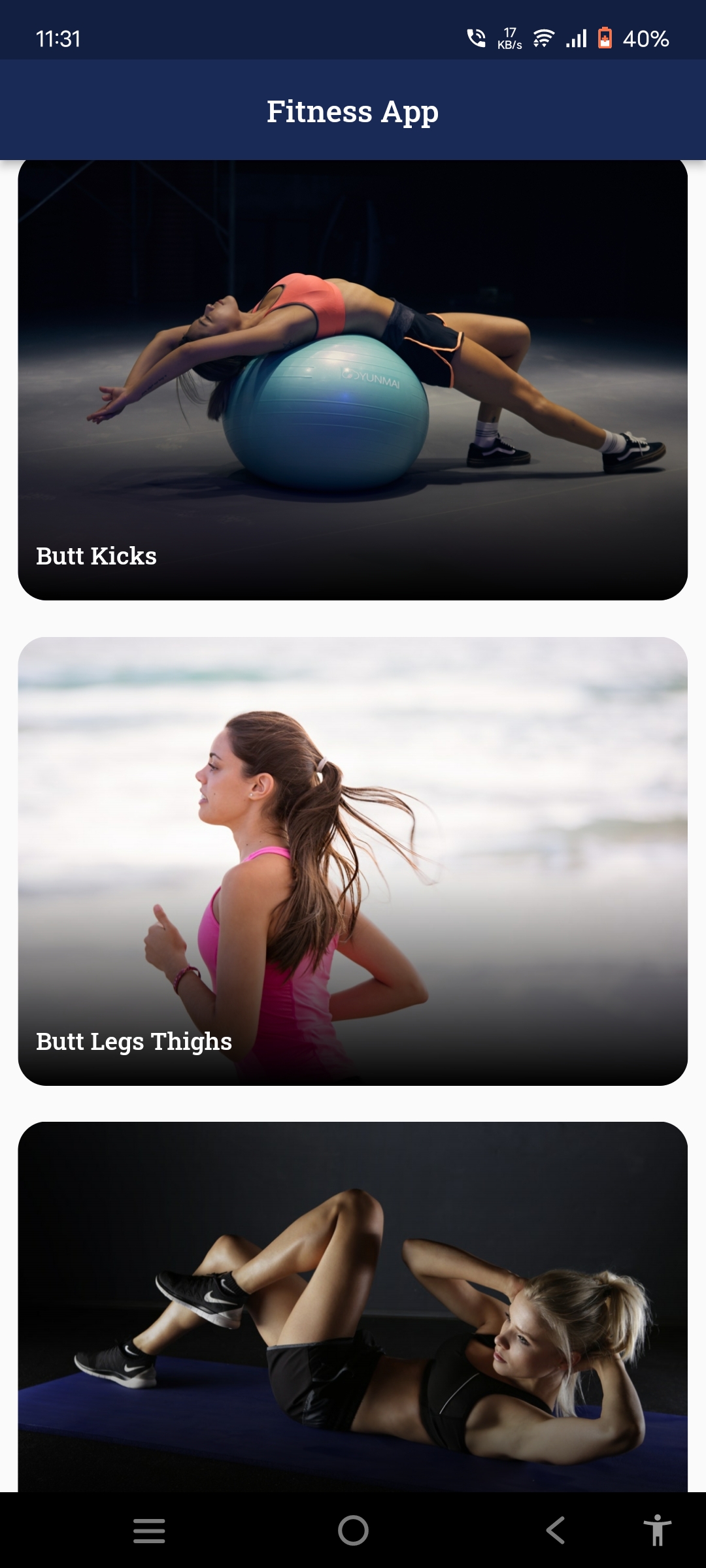Tap the cellular signal strength icon
The height and width of the screenshot is (1568, 706).
[x=577, y=39]
